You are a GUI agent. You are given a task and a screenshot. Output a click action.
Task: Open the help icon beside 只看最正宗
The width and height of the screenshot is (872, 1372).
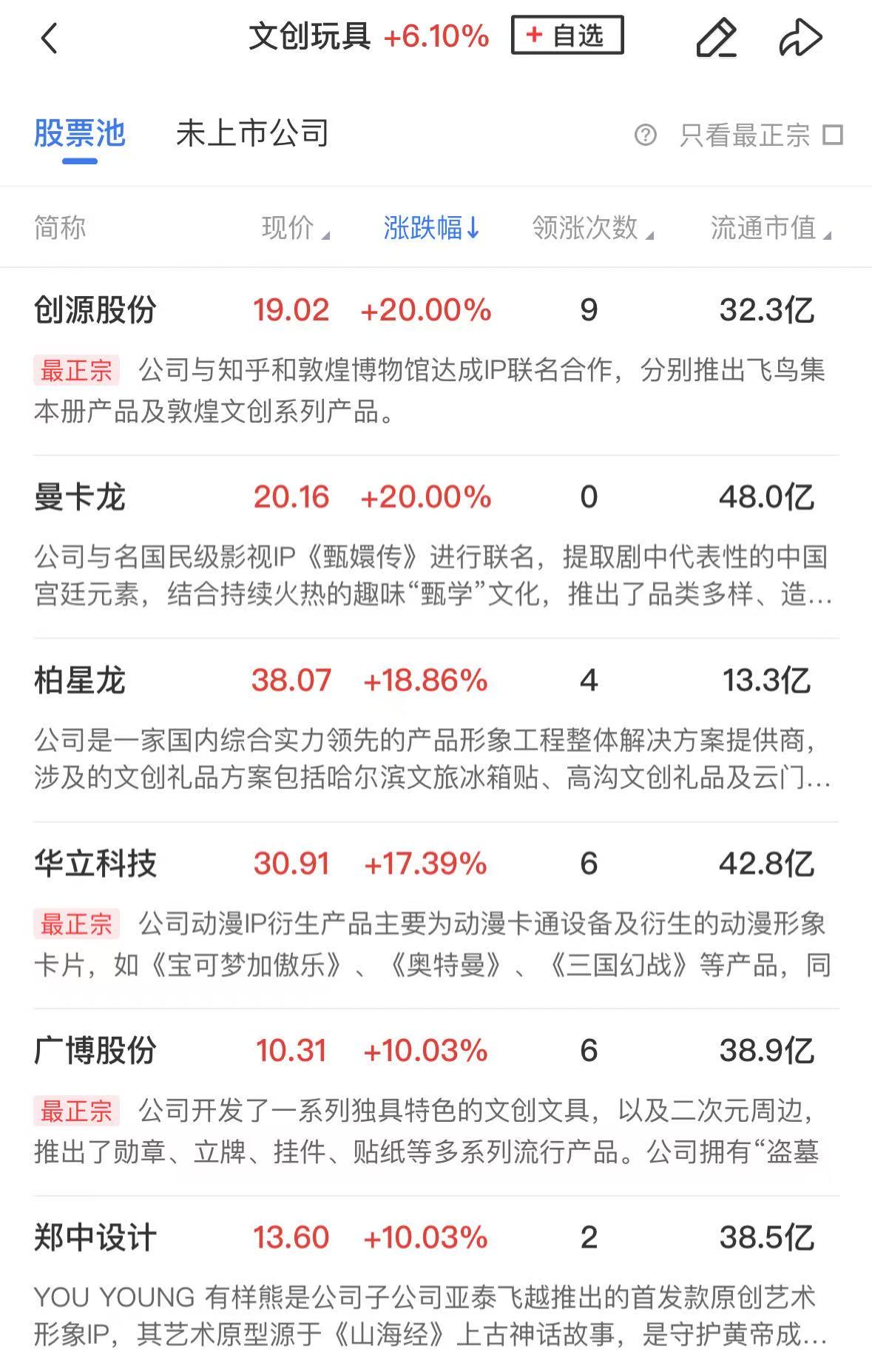point(645,135)
